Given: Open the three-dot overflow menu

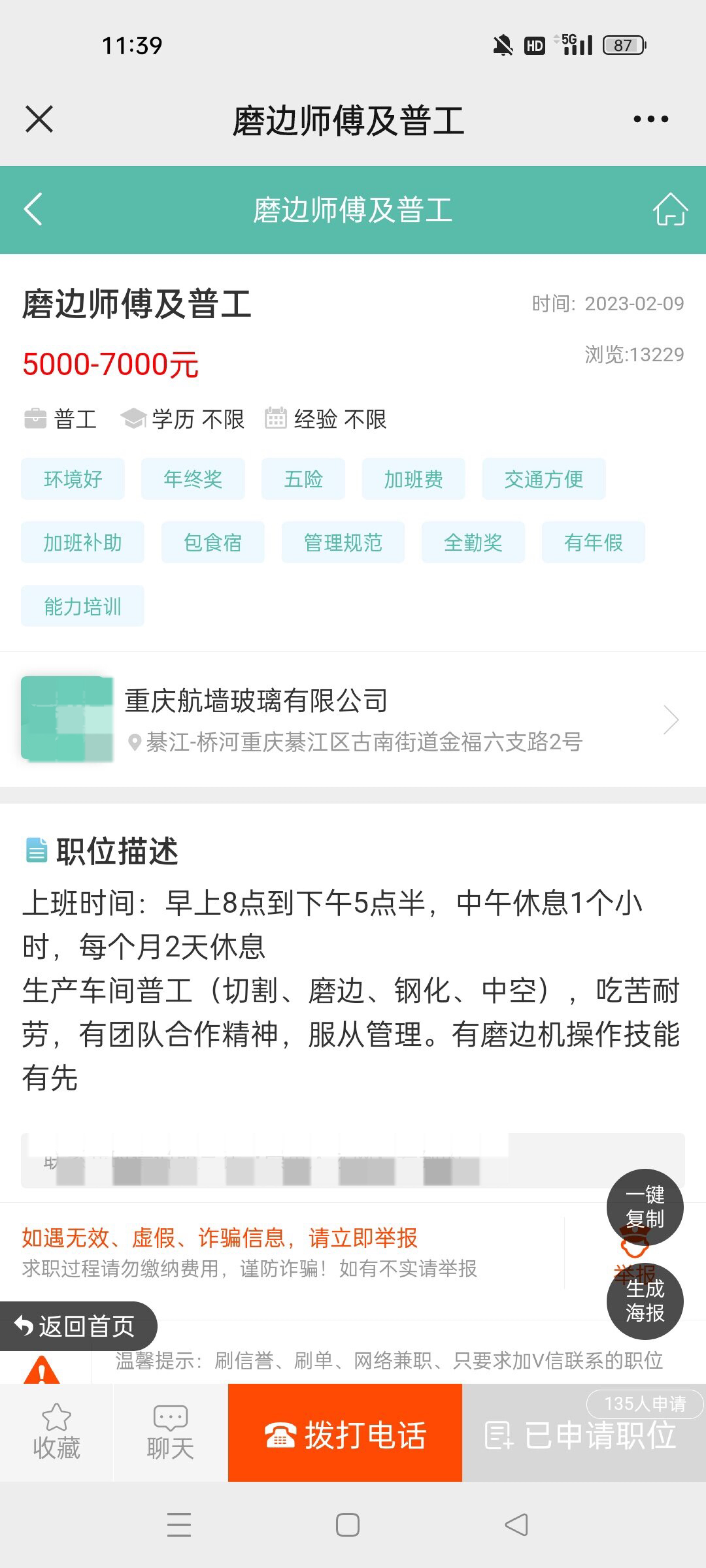Looking at the screenshot, I should [651, 119].
